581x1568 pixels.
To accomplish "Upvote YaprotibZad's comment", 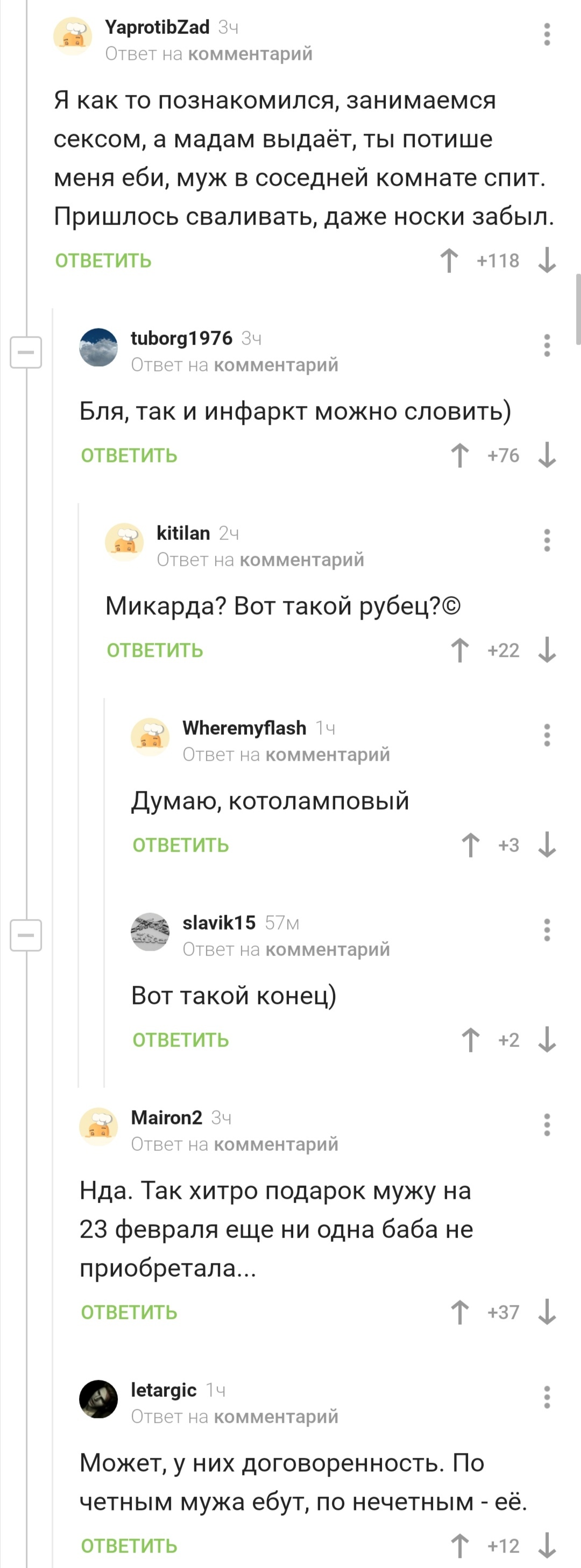I will [449, 261].
